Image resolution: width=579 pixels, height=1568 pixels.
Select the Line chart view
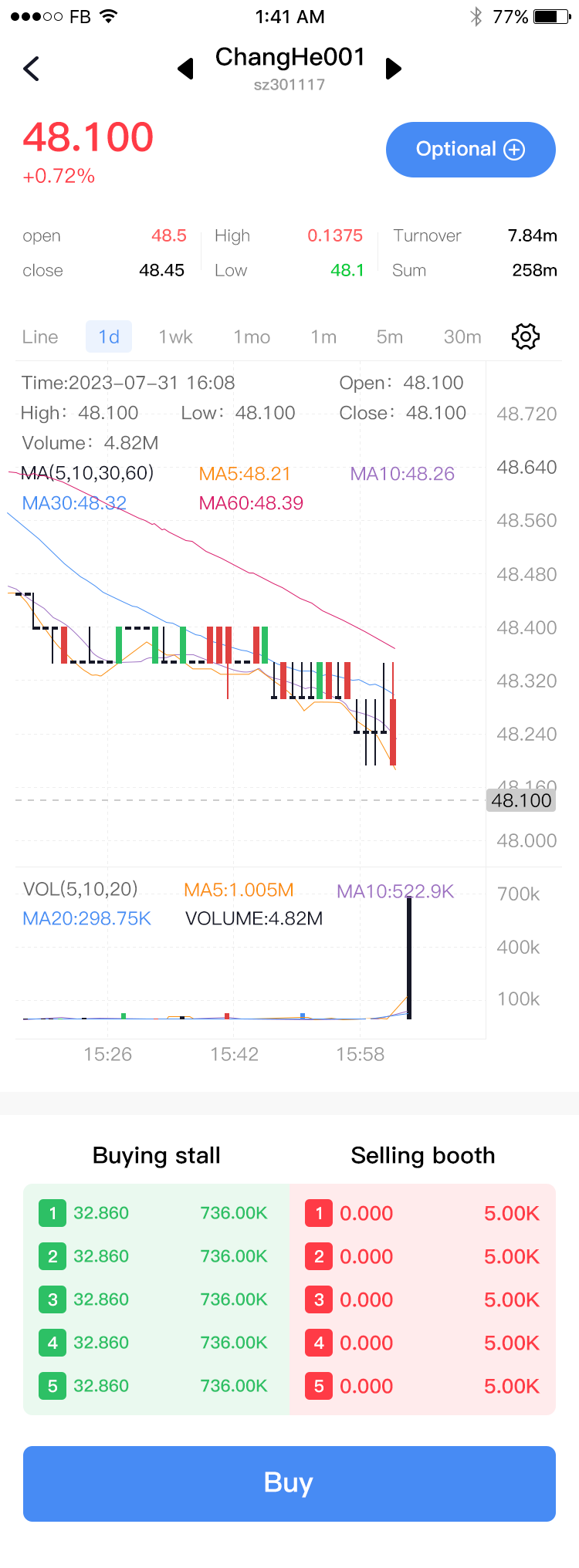click(40, 337)
